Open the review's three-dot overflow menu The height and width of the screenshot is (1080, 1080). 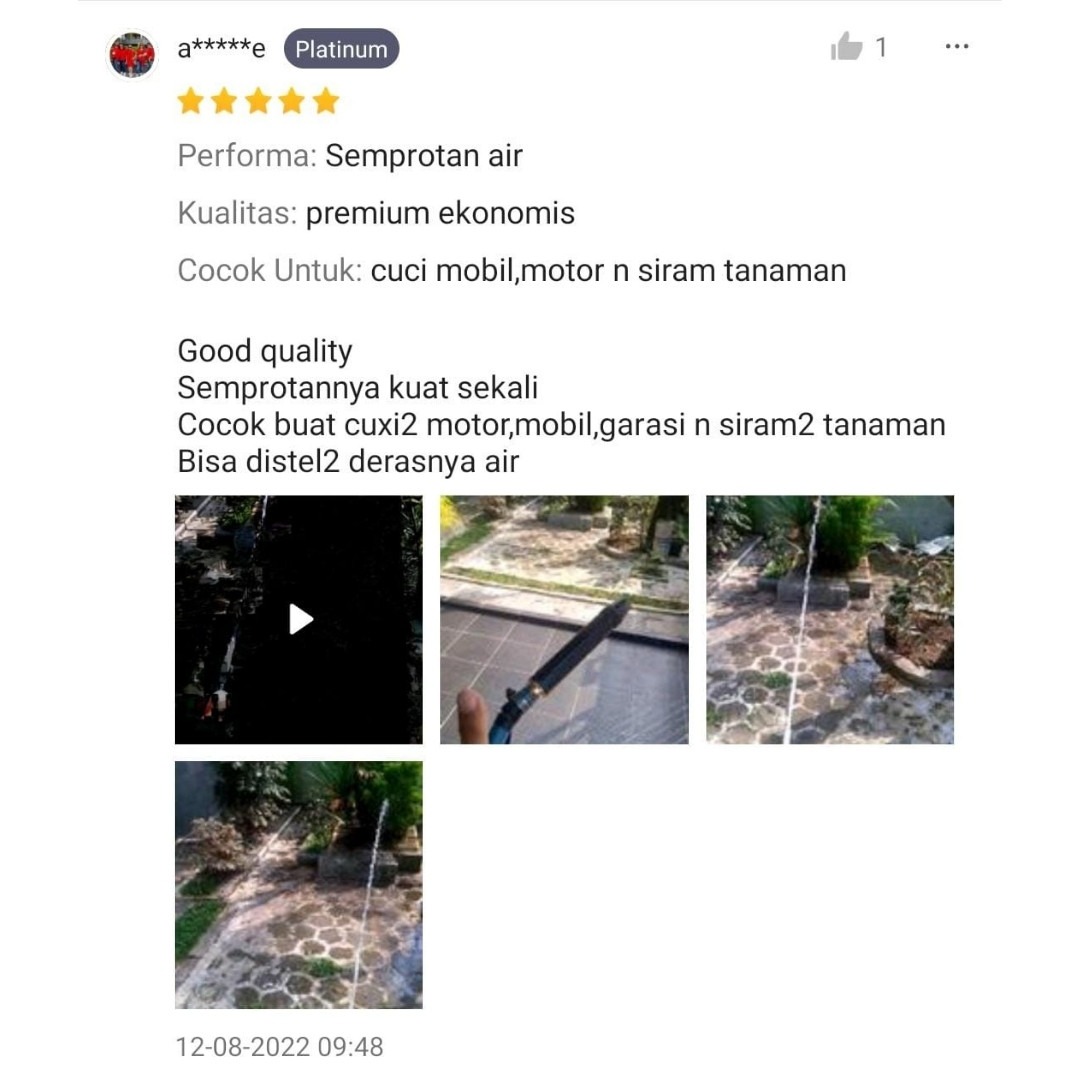pyautogui.click(x=957, y=47)
